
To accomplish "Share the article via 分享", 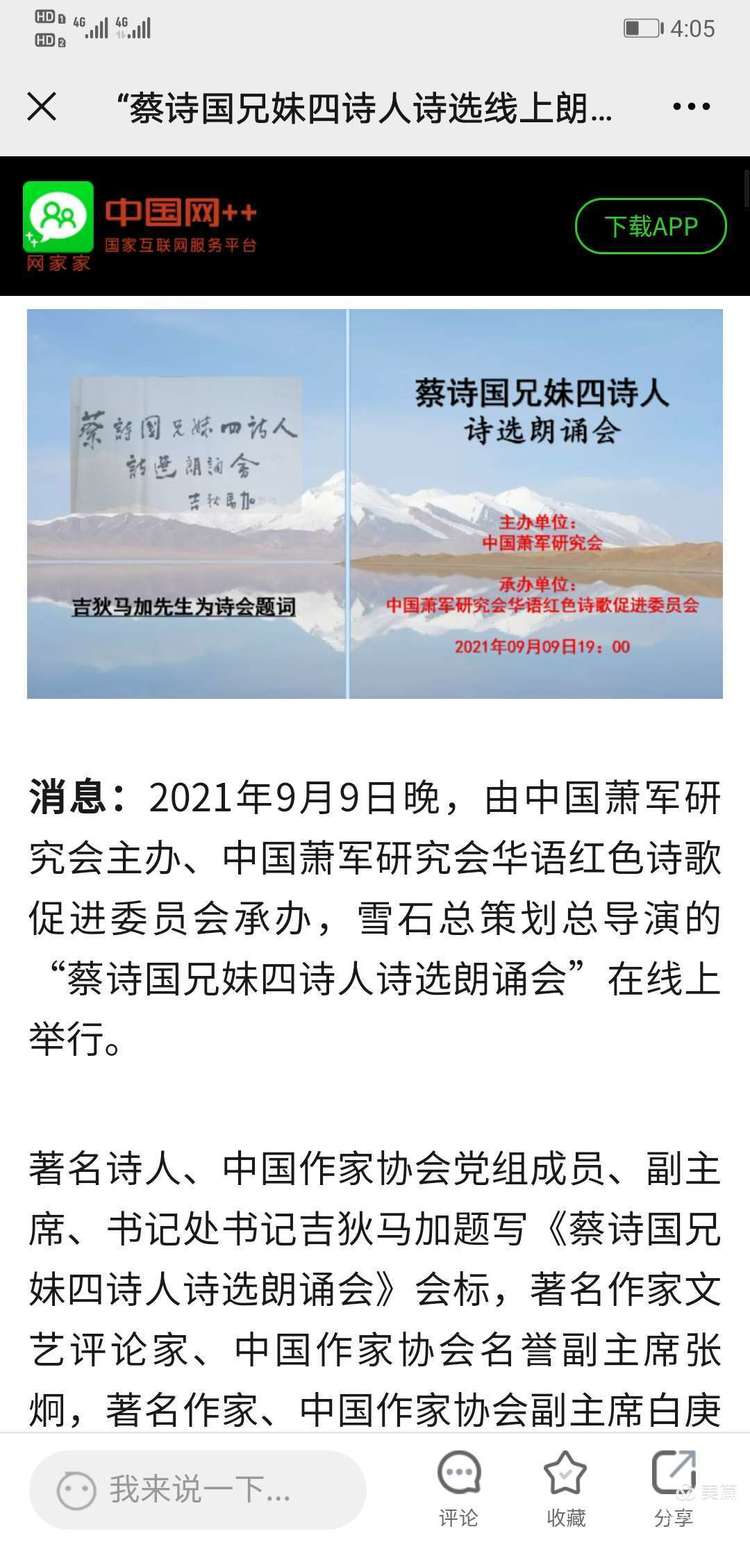I will tap(673, 1489).
